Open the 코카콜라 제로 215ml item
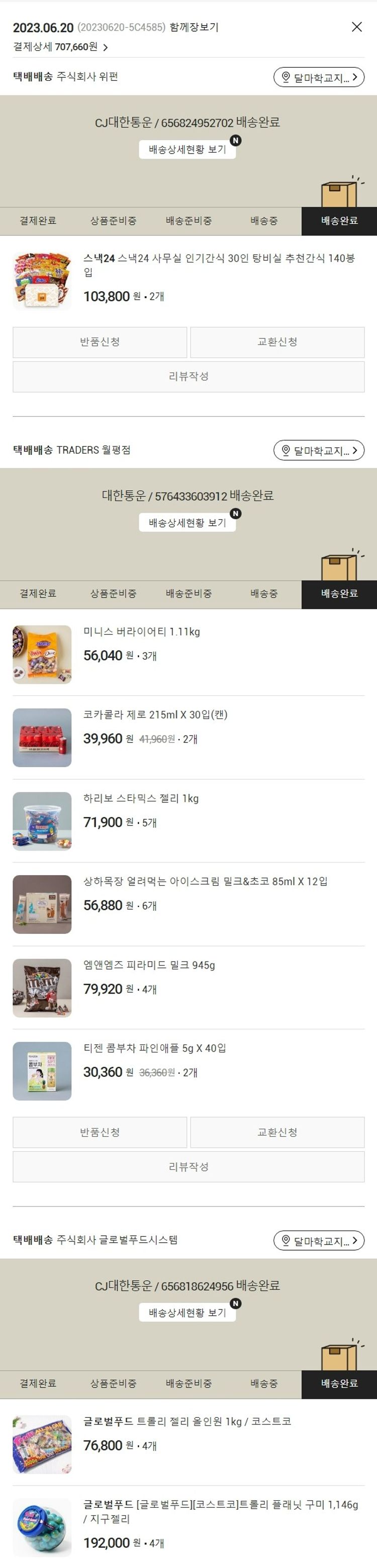 tap(155, 714)
